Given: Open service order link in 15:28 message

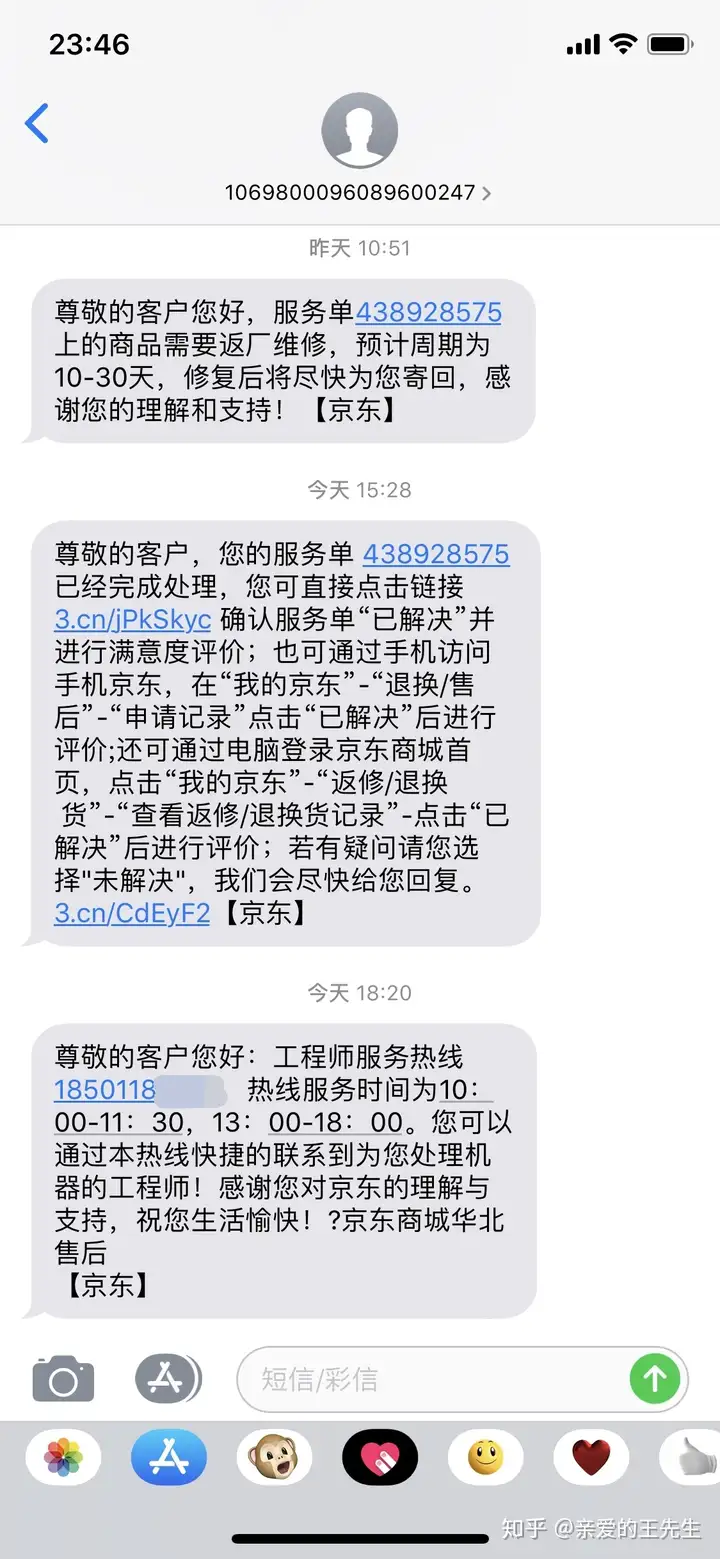Looking at the screenshot, I should pos(435,554).
